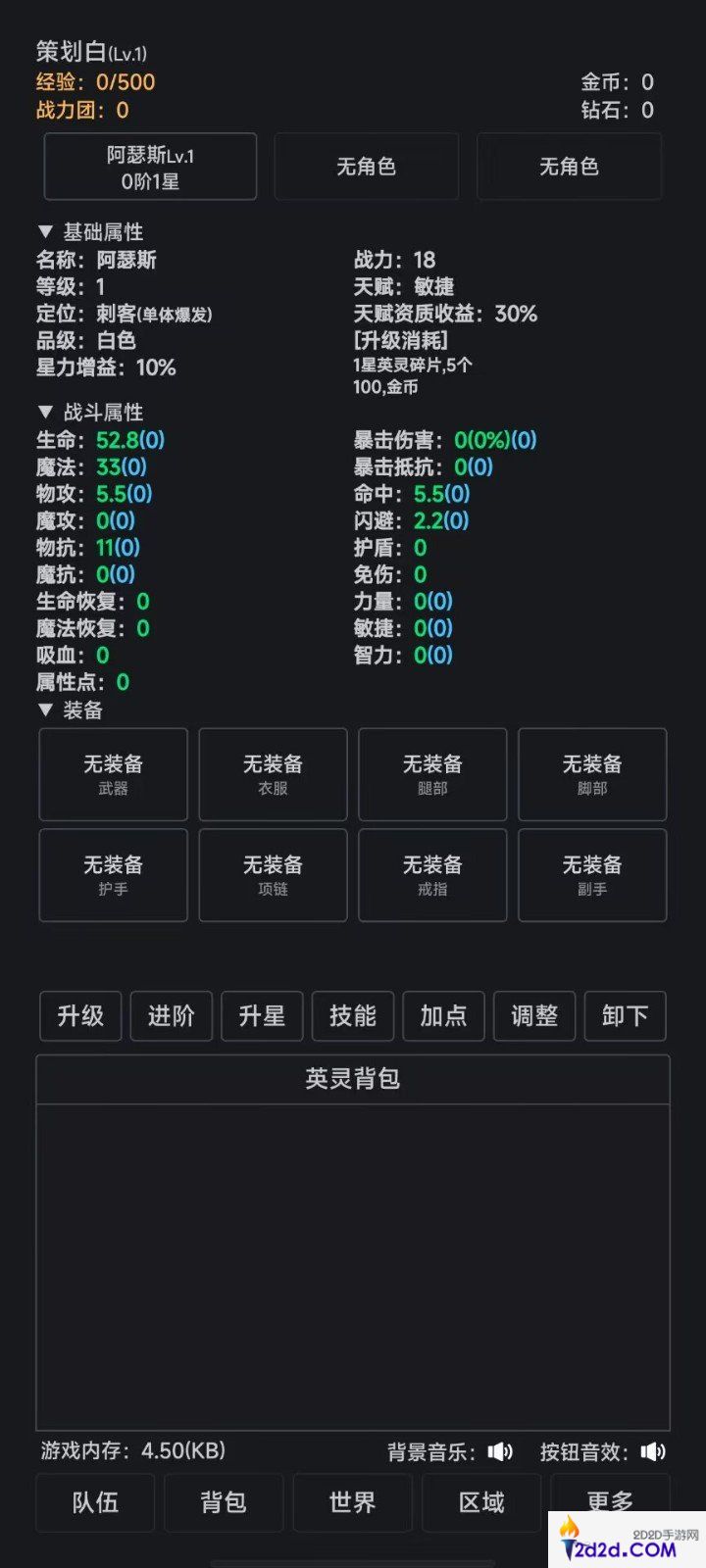Image resolution: width=706 pixels, height=1568 pixels.
Task: Switch to the 队伍 tab
Action: pos(95,1502)
